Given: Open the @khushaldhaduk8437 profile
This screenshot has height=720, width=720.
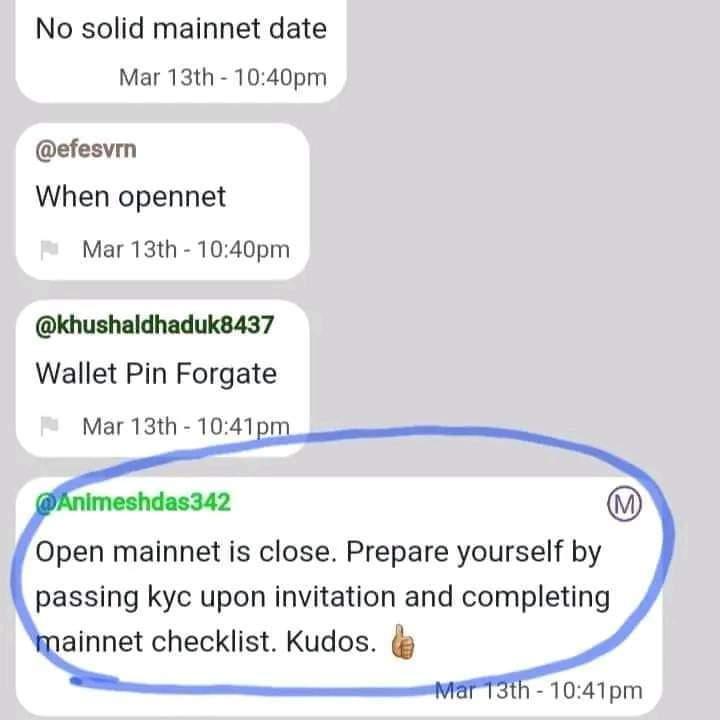Looking at the screenshot, I should click(x=154, y=325).
